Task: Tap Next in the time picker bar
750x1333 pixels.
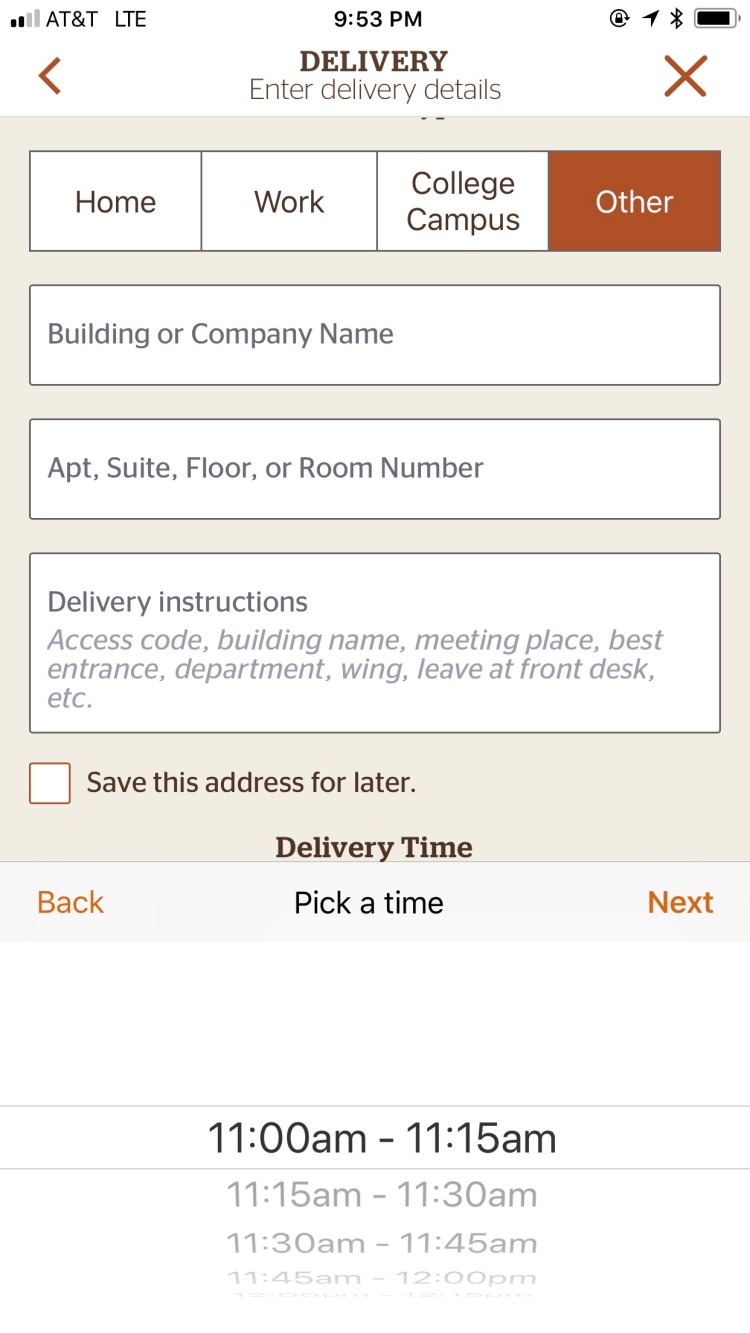Action: 680,902
